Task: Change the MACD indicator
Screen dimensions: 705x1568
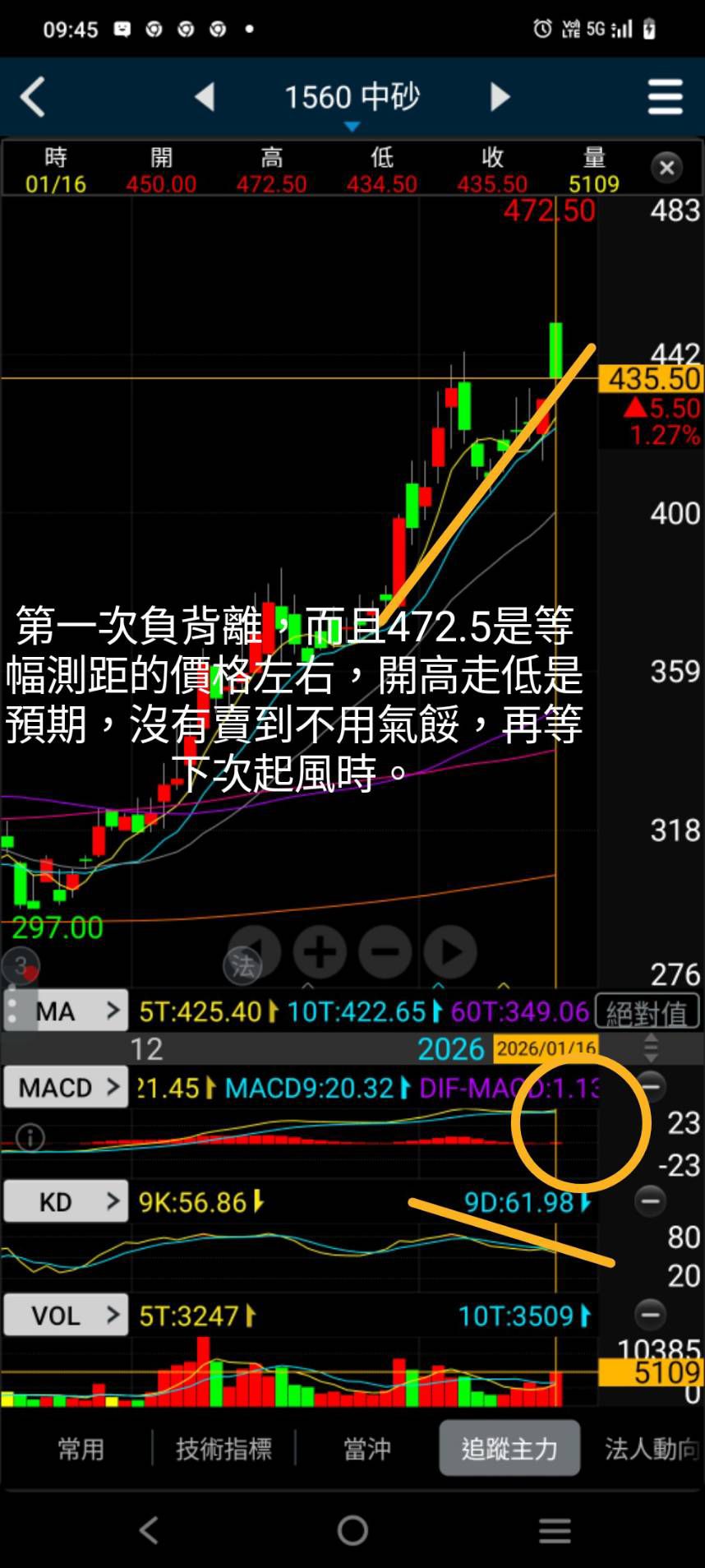Action: pos(67,1087)
